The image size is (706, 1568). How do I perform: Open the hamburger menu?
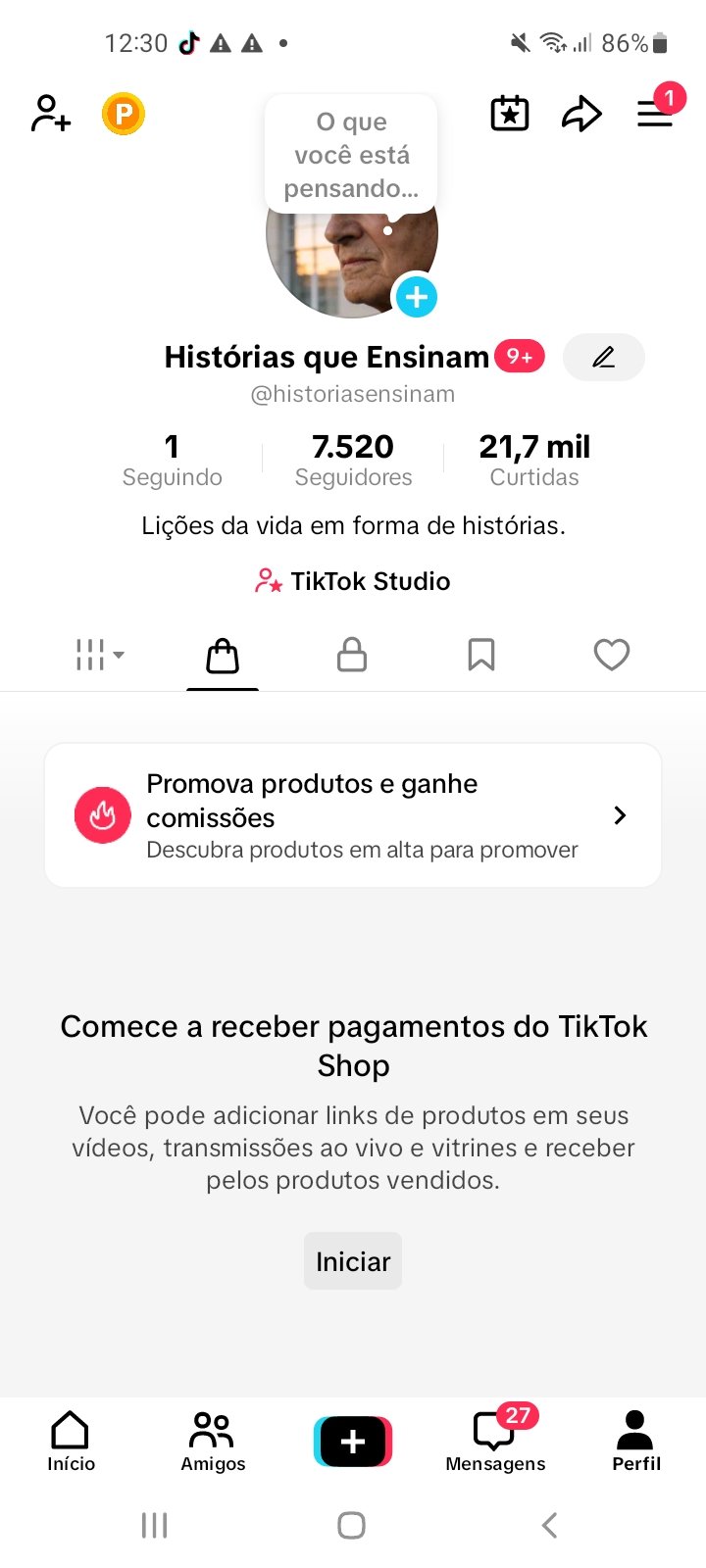coord(655,114)
